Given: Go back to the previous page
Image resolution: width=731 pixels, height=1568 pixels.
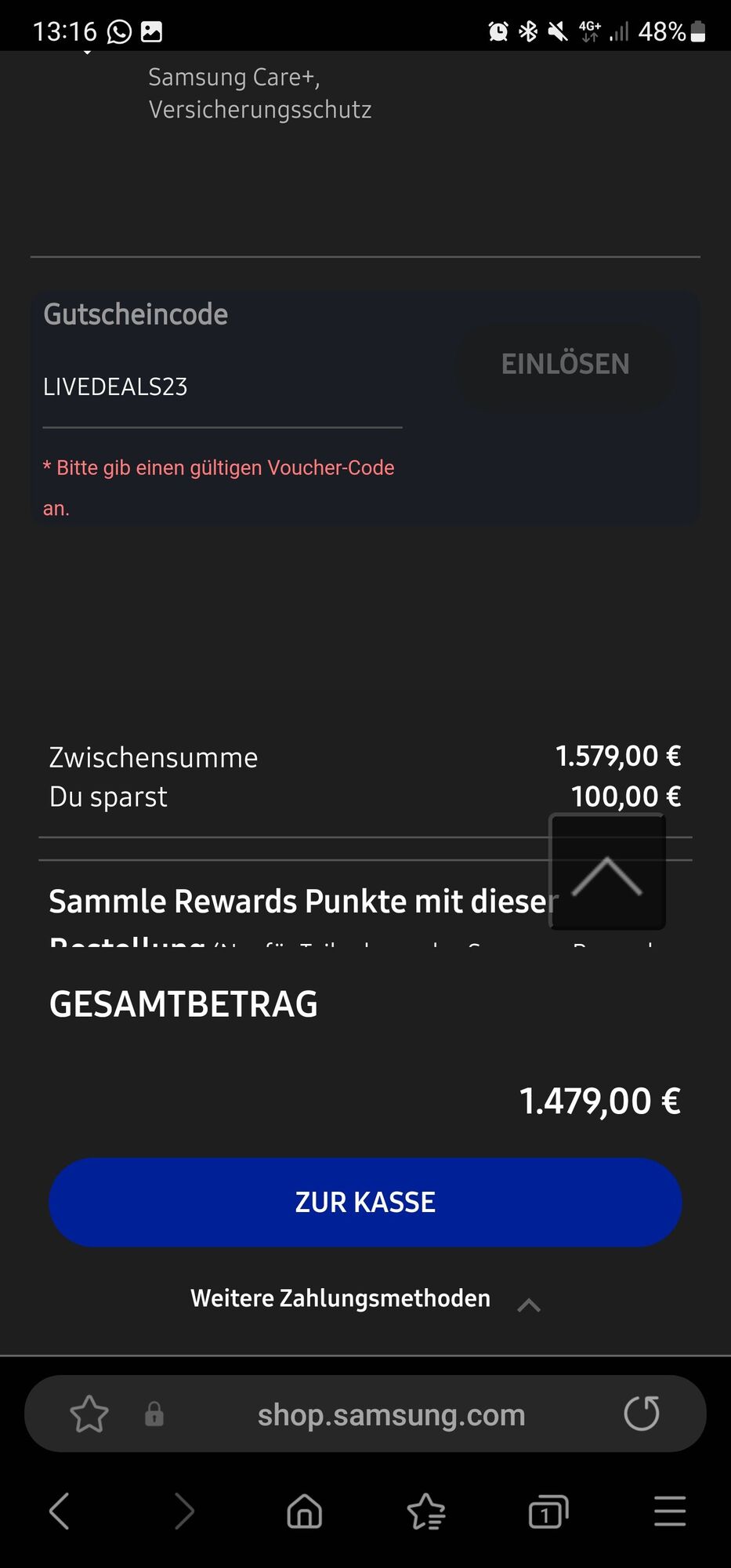Looking at the screenshot, I should 60,1511.
